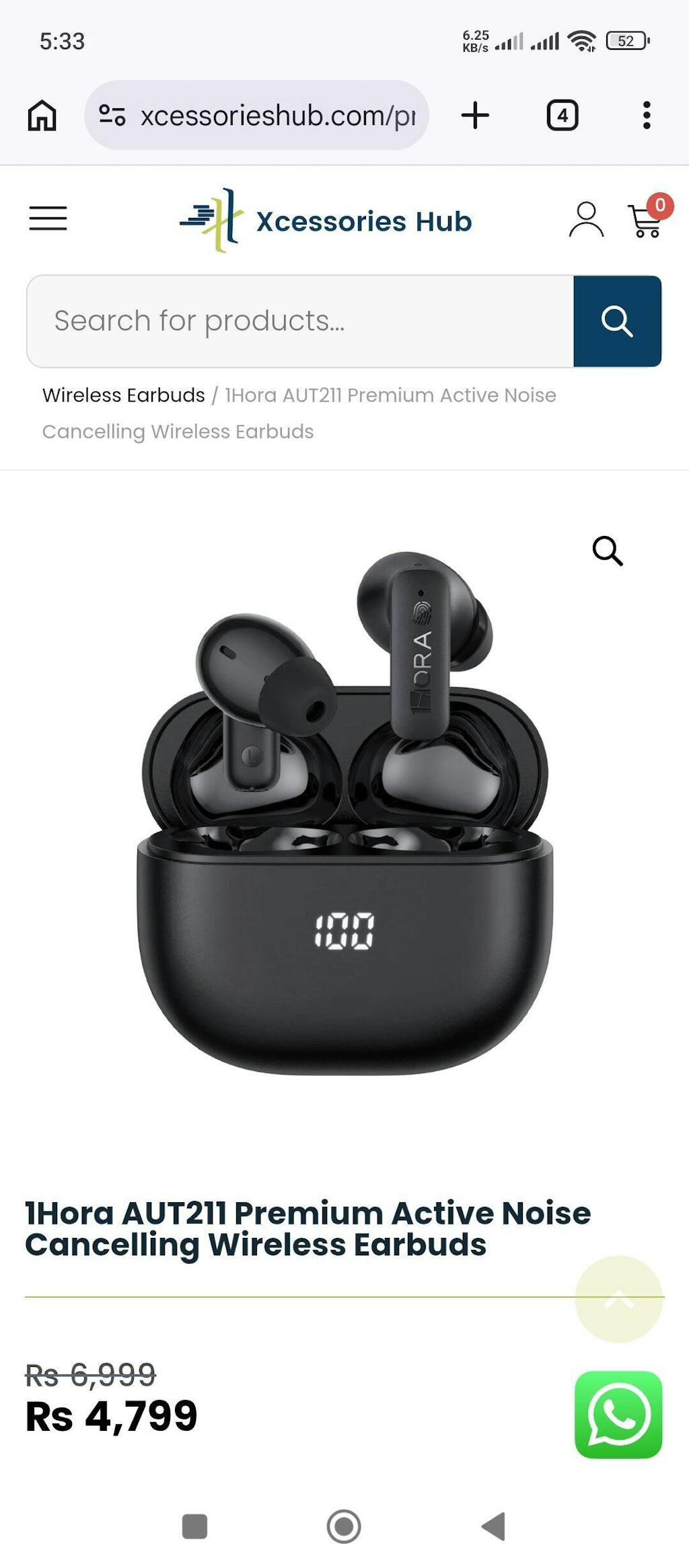The height and width of the screenshot is (1568, 689).
Task: Open a new browser tab
Action: coord(475,115)
